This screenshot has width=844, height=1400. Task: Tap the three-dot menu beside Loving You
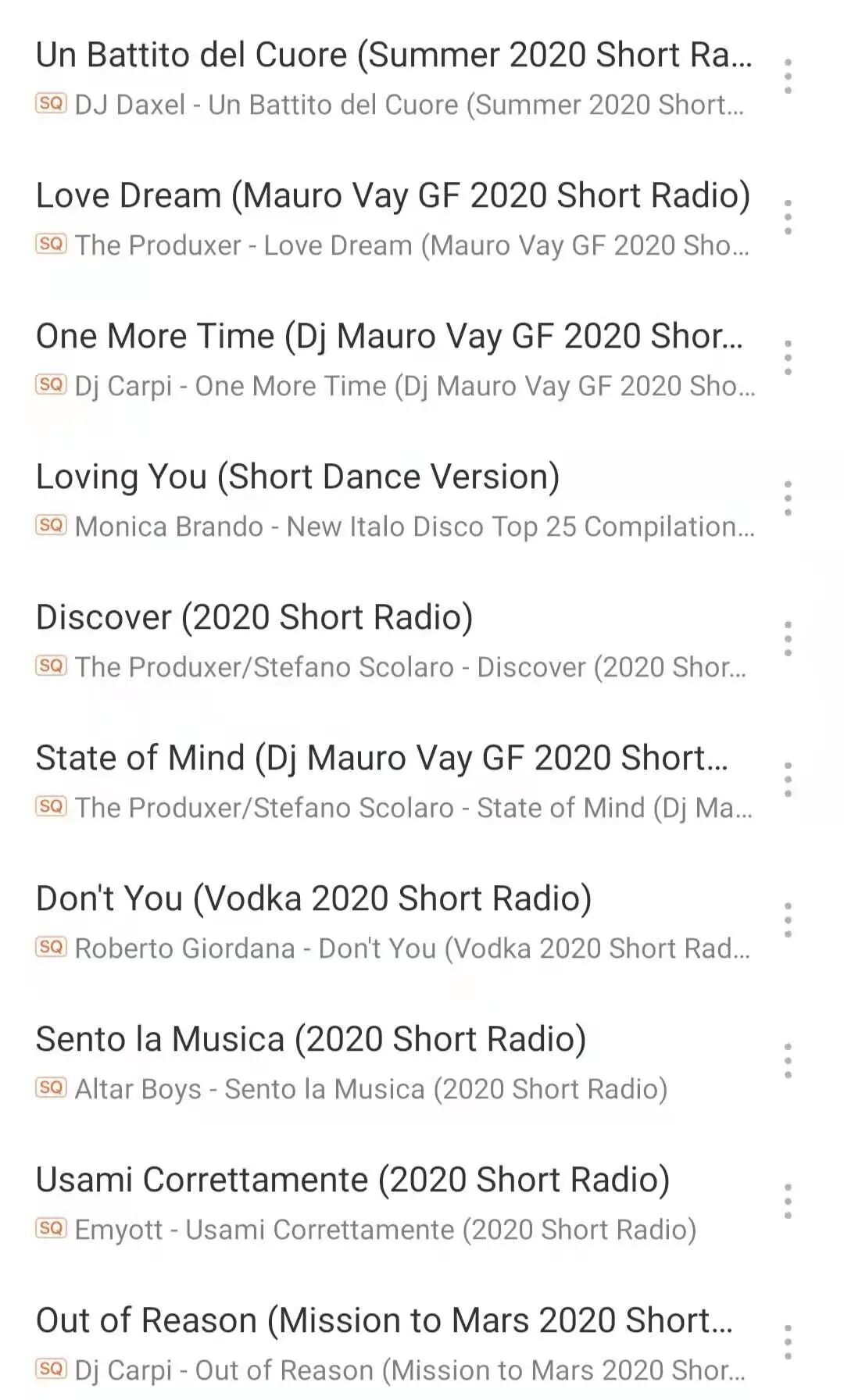point(788,498)
